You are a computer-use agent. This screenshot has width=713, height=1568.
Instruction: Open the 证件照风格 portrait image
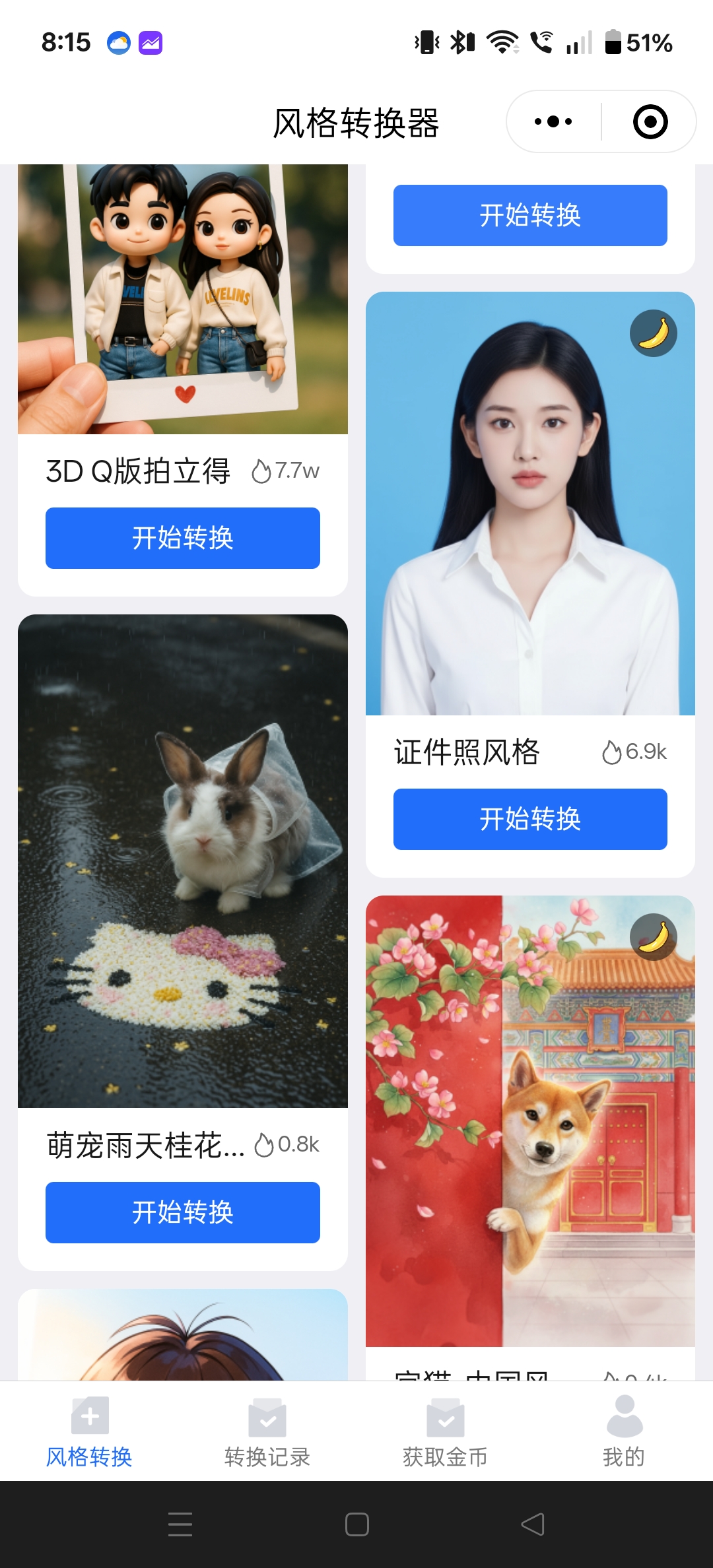tap(530, 504)
